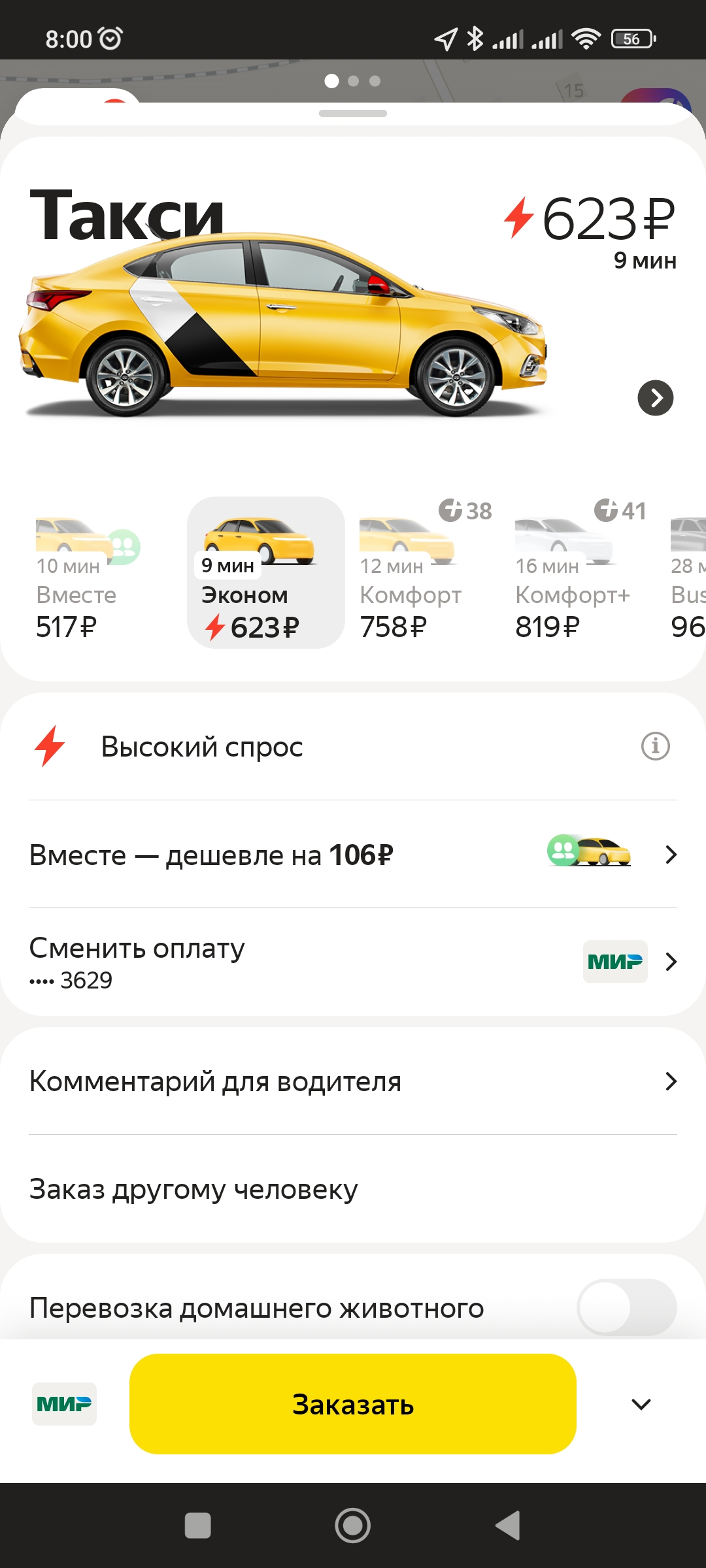Enable Перевозка домашнего животного

click(x=626, y=1307)
